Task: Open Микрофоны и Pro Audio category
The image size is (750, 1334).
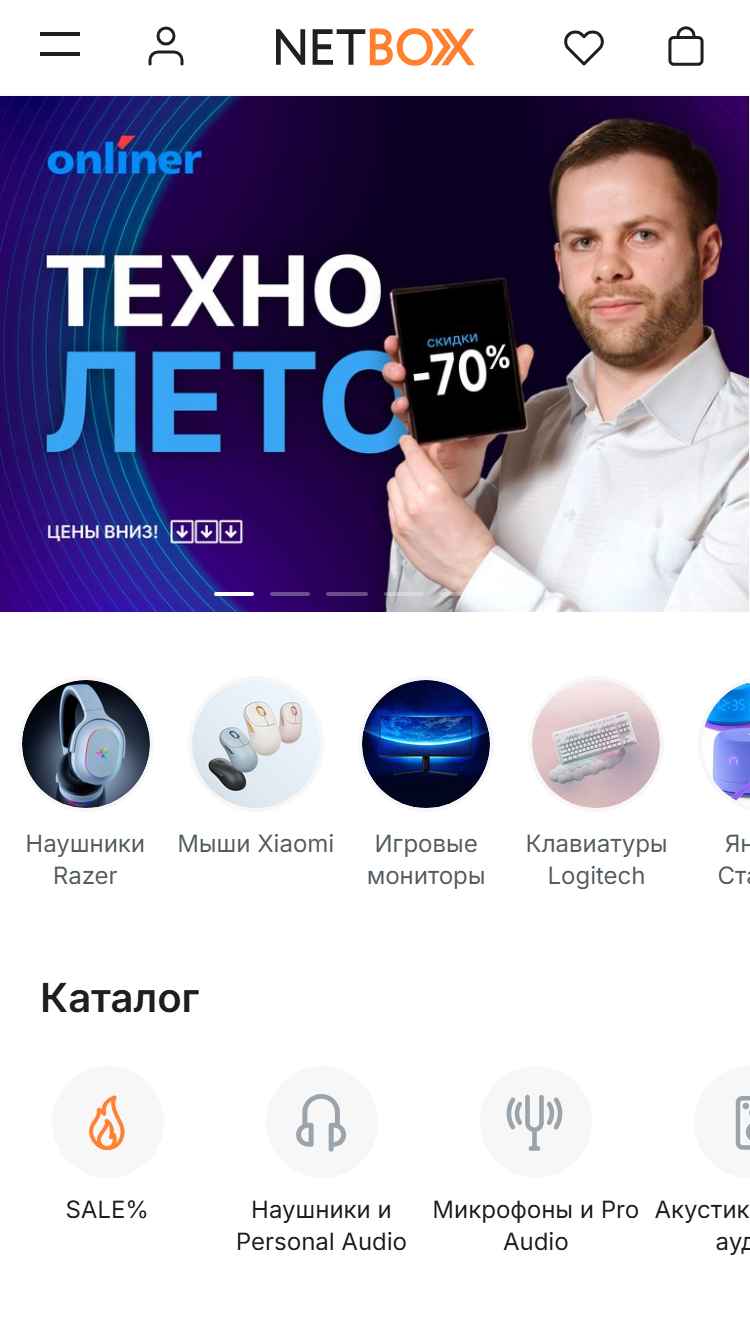Action: [536, 1161]
